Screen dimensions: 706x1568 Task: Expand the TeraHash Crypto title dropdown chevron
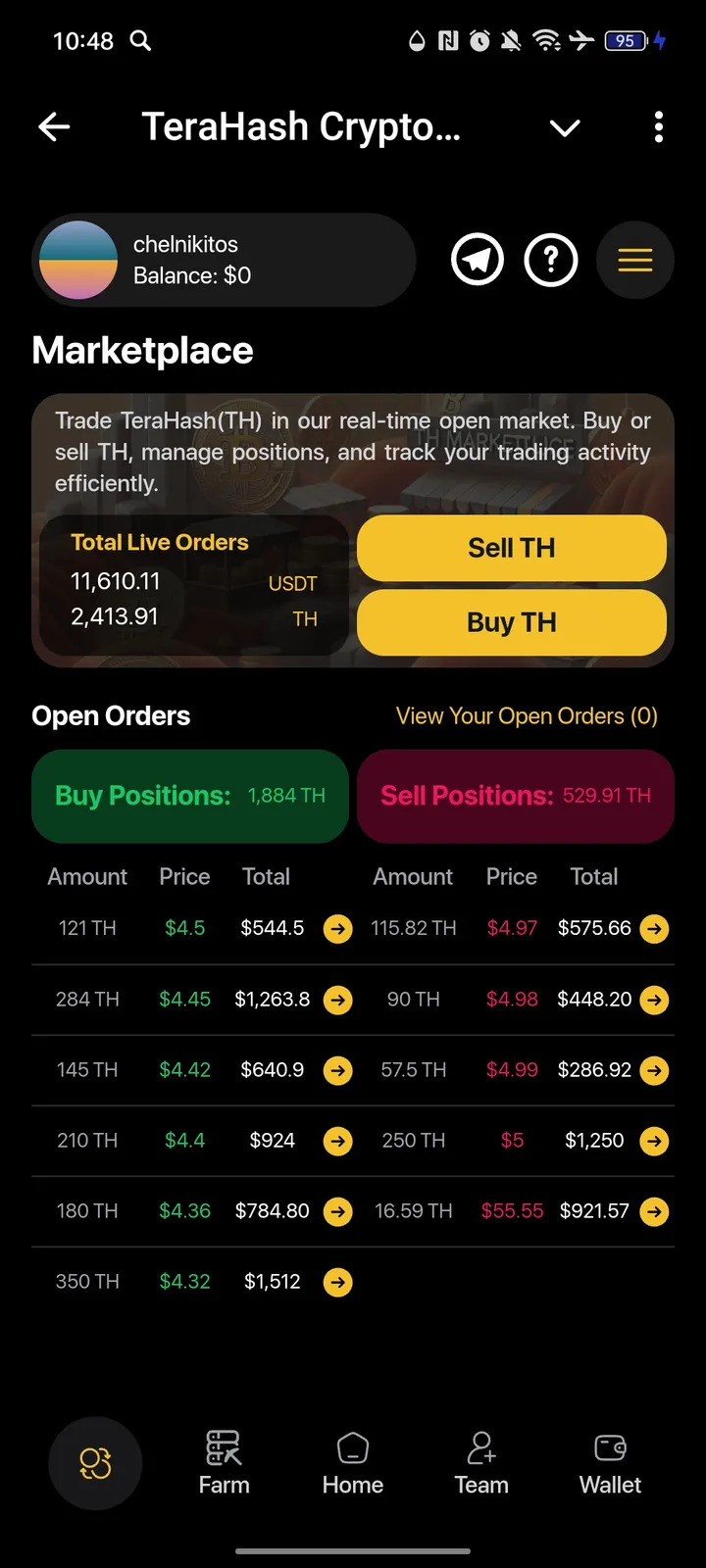(565, 127)
